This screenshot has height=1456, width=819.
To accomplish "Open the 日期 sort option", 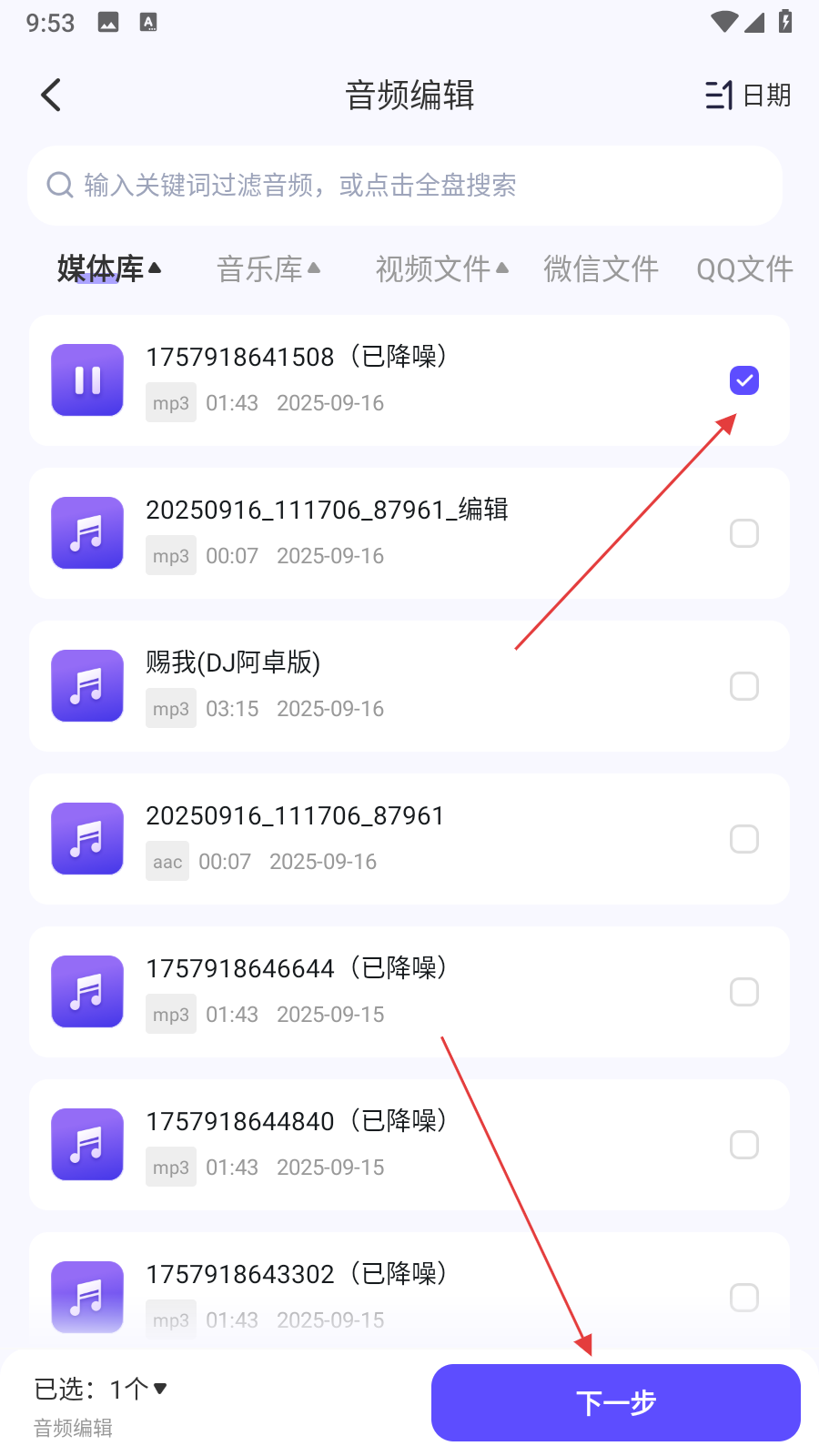I will coord(748,95).
